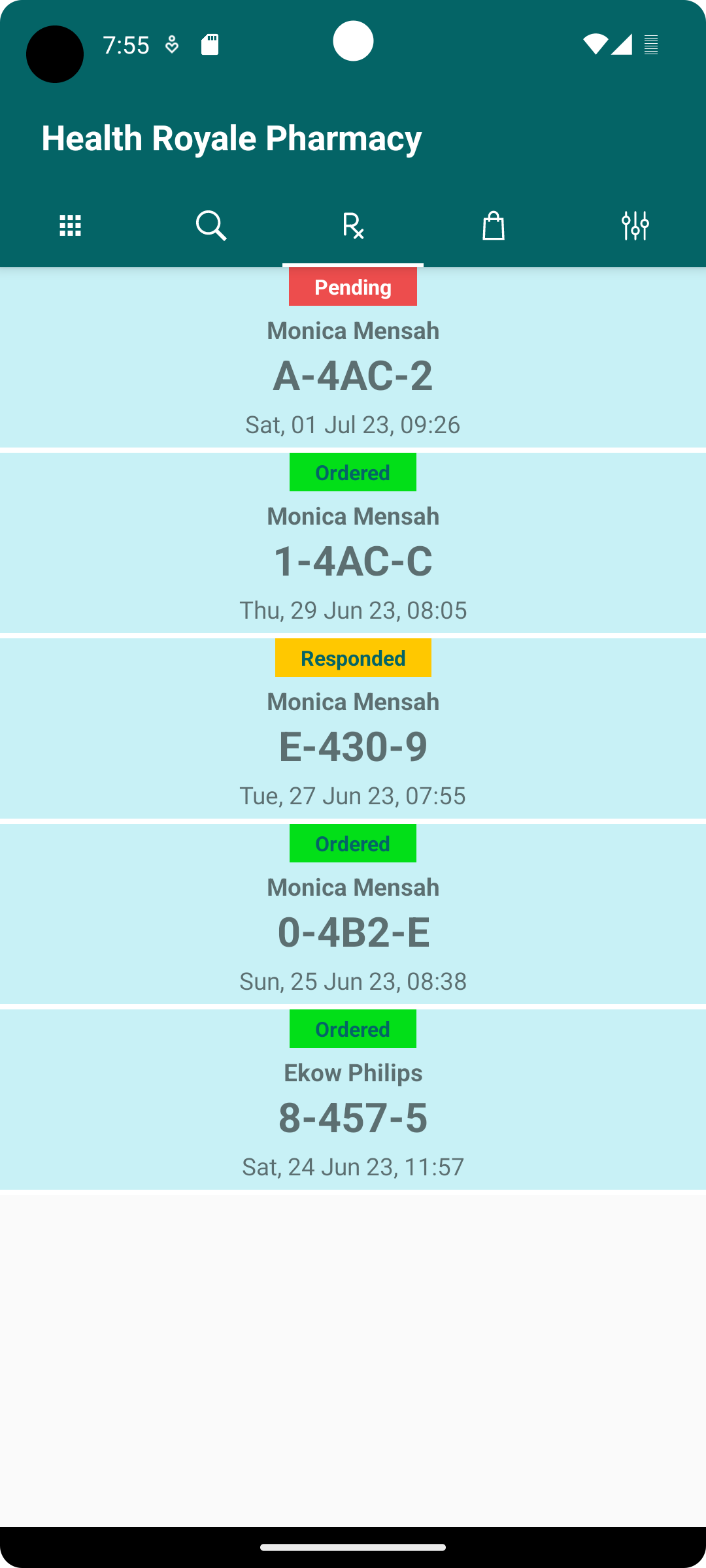Open pending prescription A-4AC-2
706x1568 pixels.
coord(353,376)
